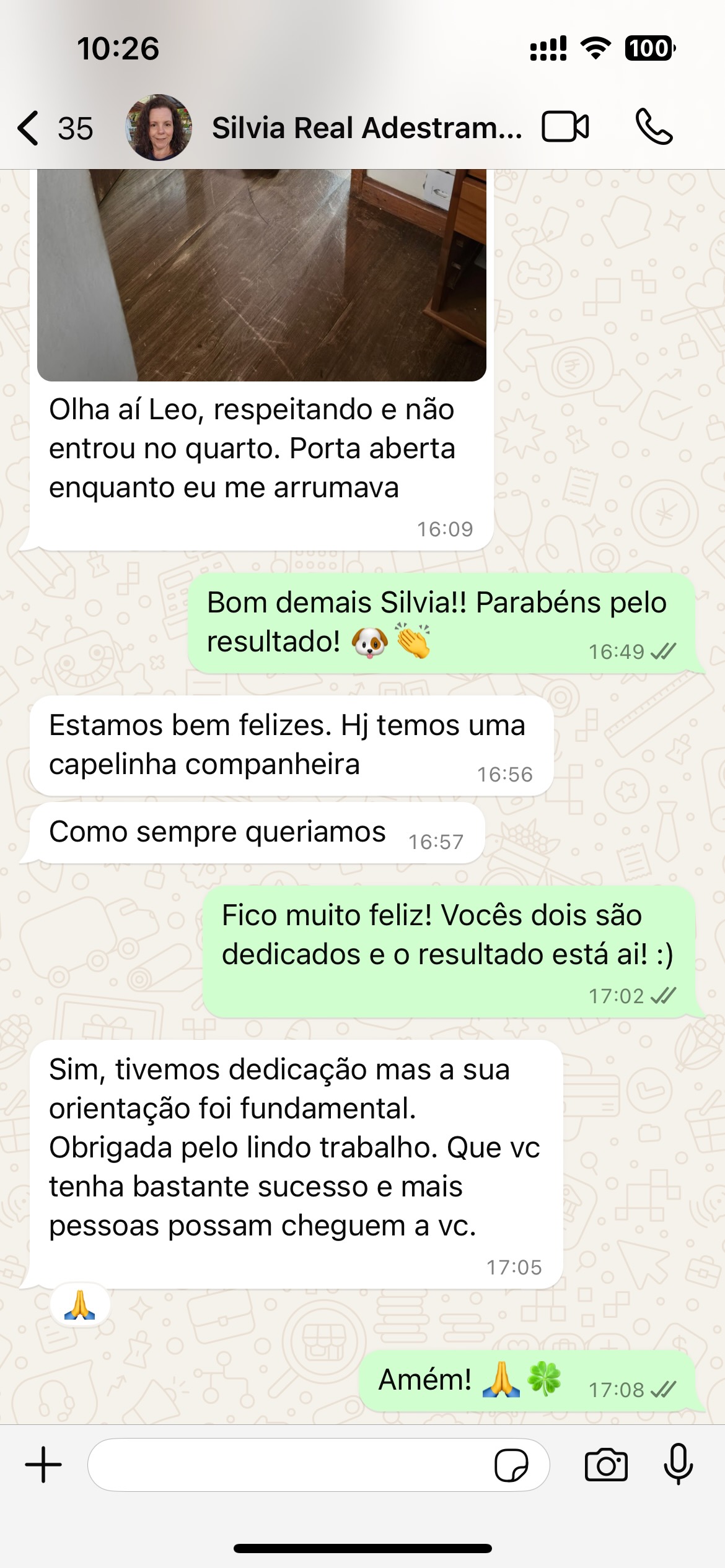Open the sticker picker in message box

pos(511,1465)
